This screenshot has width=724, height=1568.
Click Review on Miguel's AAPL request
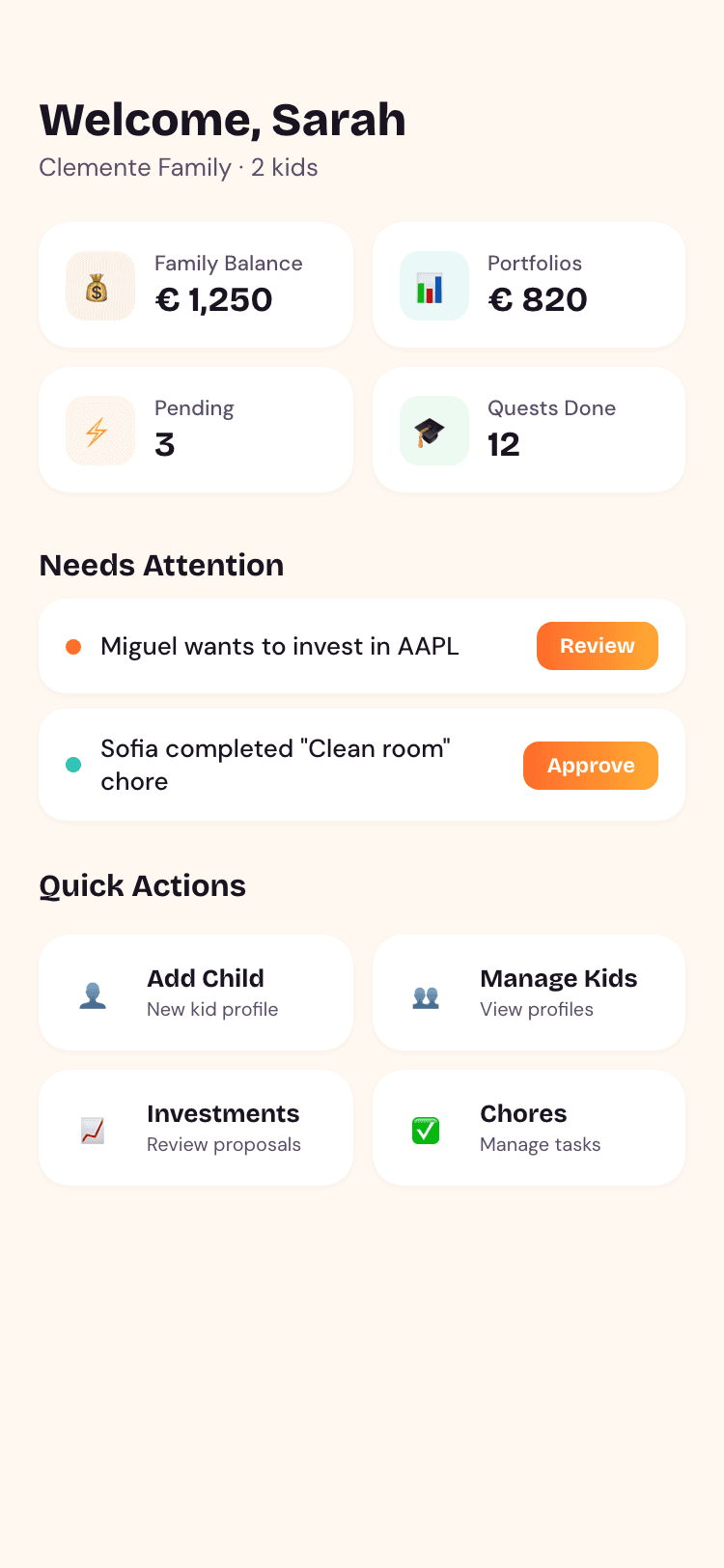[597, 646]
